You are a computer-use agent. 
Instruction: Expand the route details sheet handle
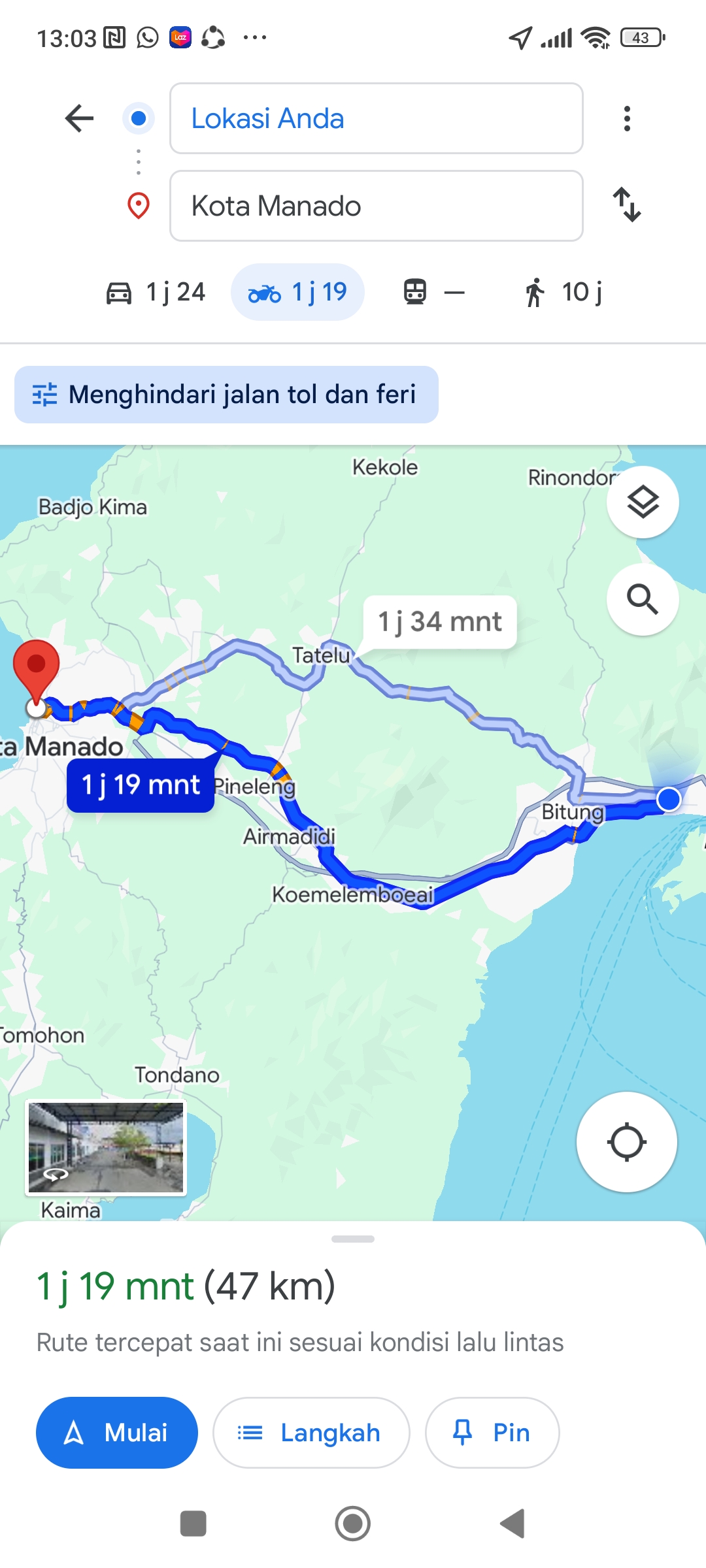click(x=353, y=1239)
